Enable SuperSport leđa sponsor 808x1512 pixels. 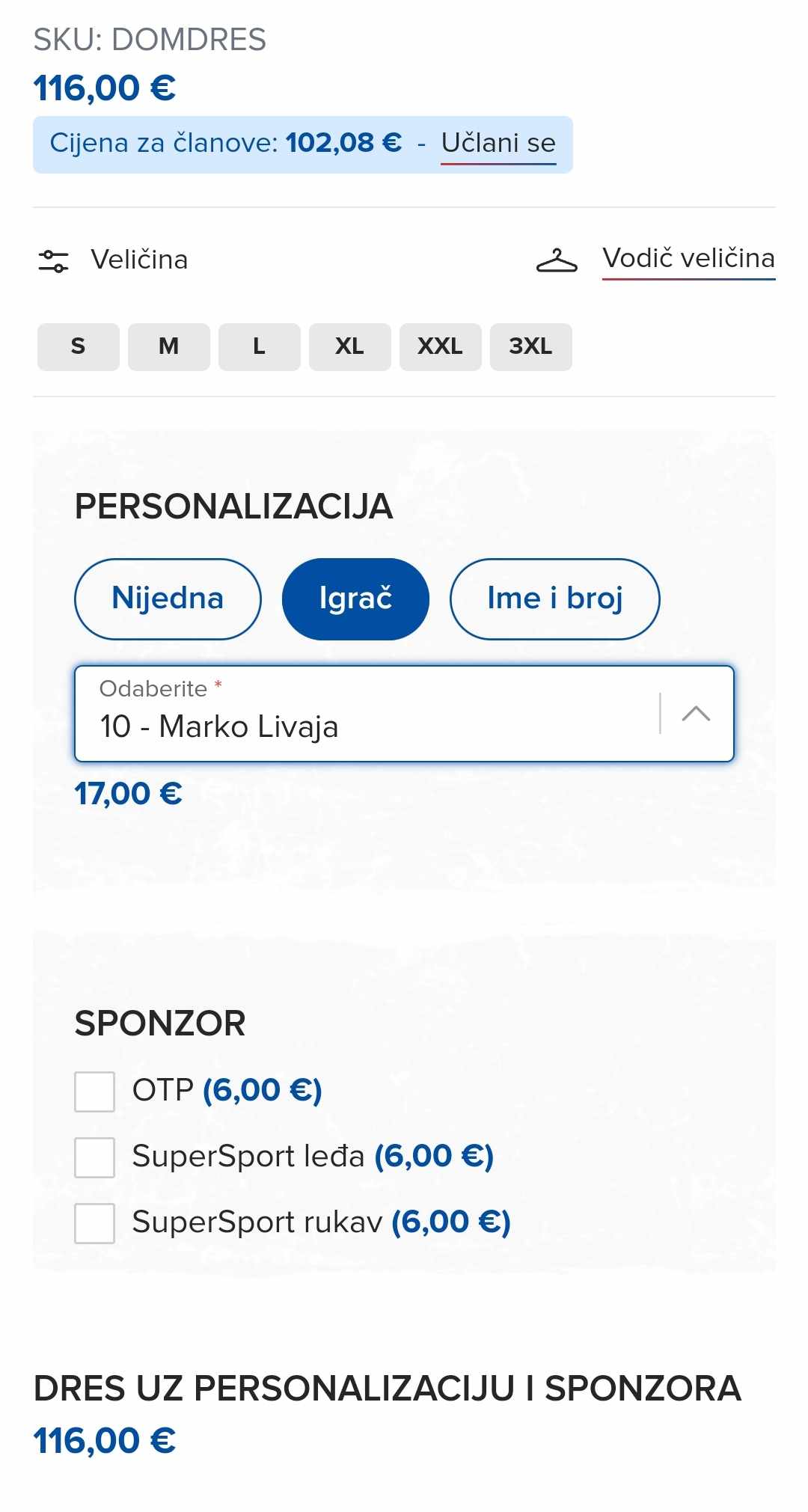[94, 1157]
